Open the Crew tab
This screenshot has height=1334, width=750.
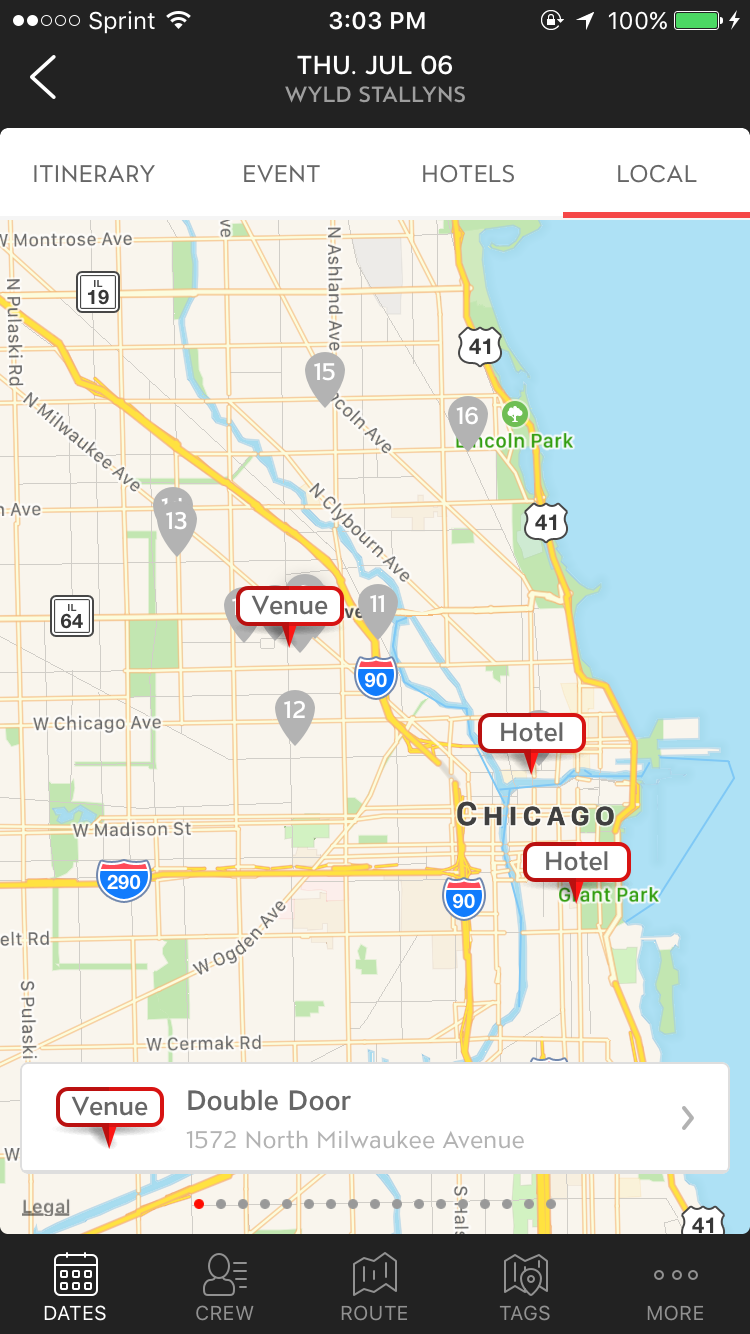(x=225, y=1287)
